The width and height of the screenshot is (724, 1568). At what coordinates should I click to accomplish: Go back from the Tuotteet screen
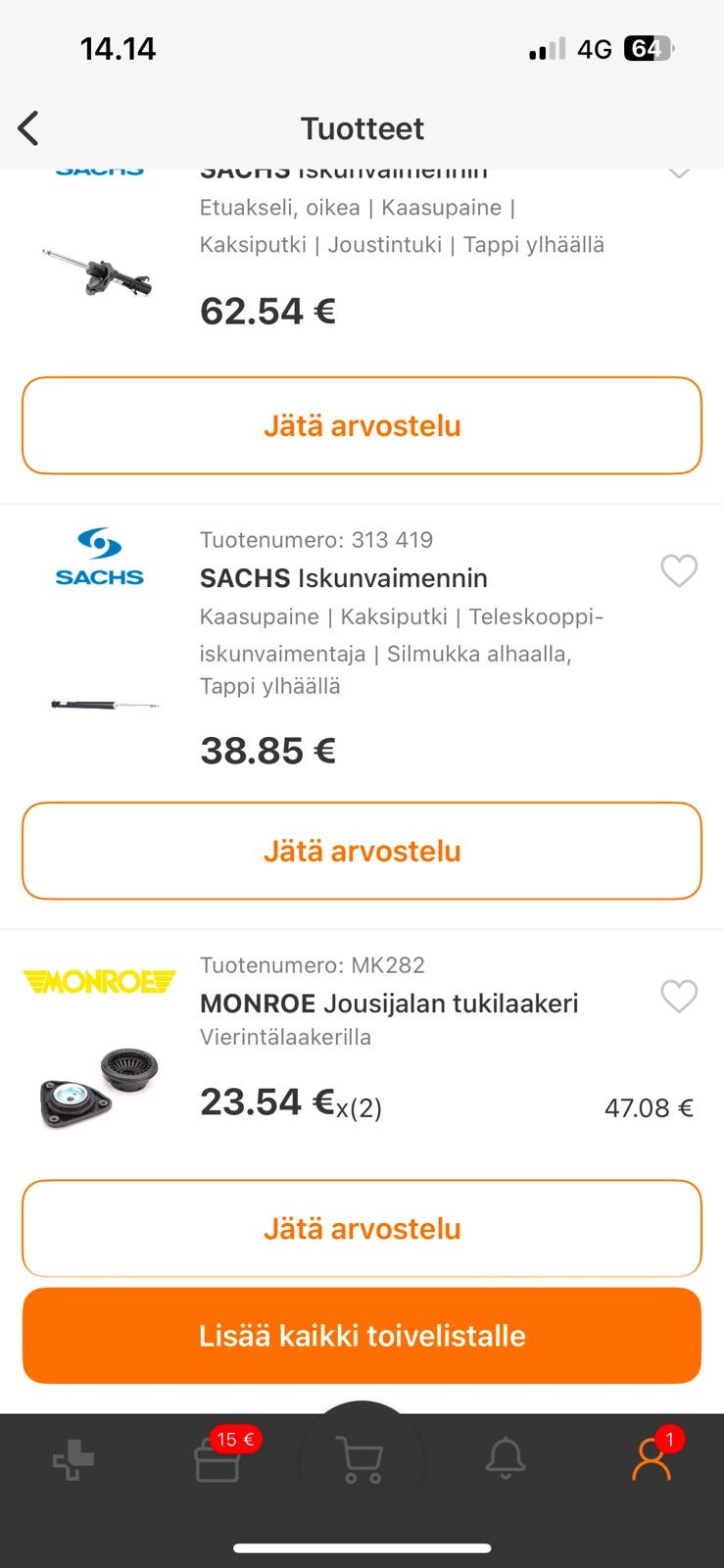pos(28,128)
